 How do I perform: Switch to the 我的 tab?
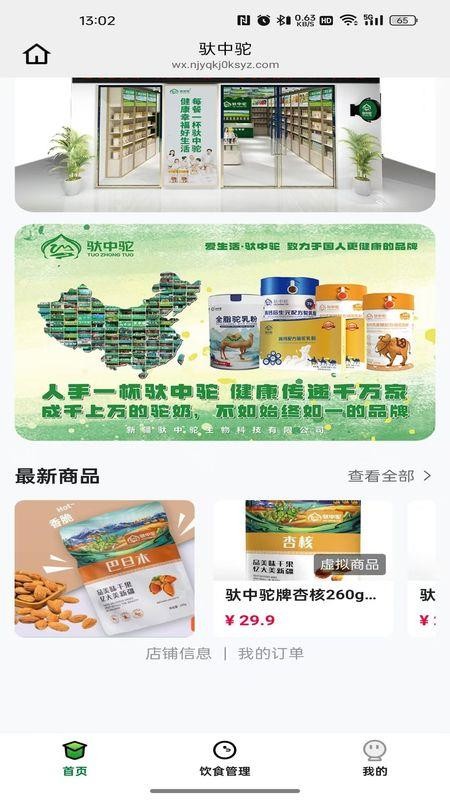pyautogui.click(x=375, y=759)
